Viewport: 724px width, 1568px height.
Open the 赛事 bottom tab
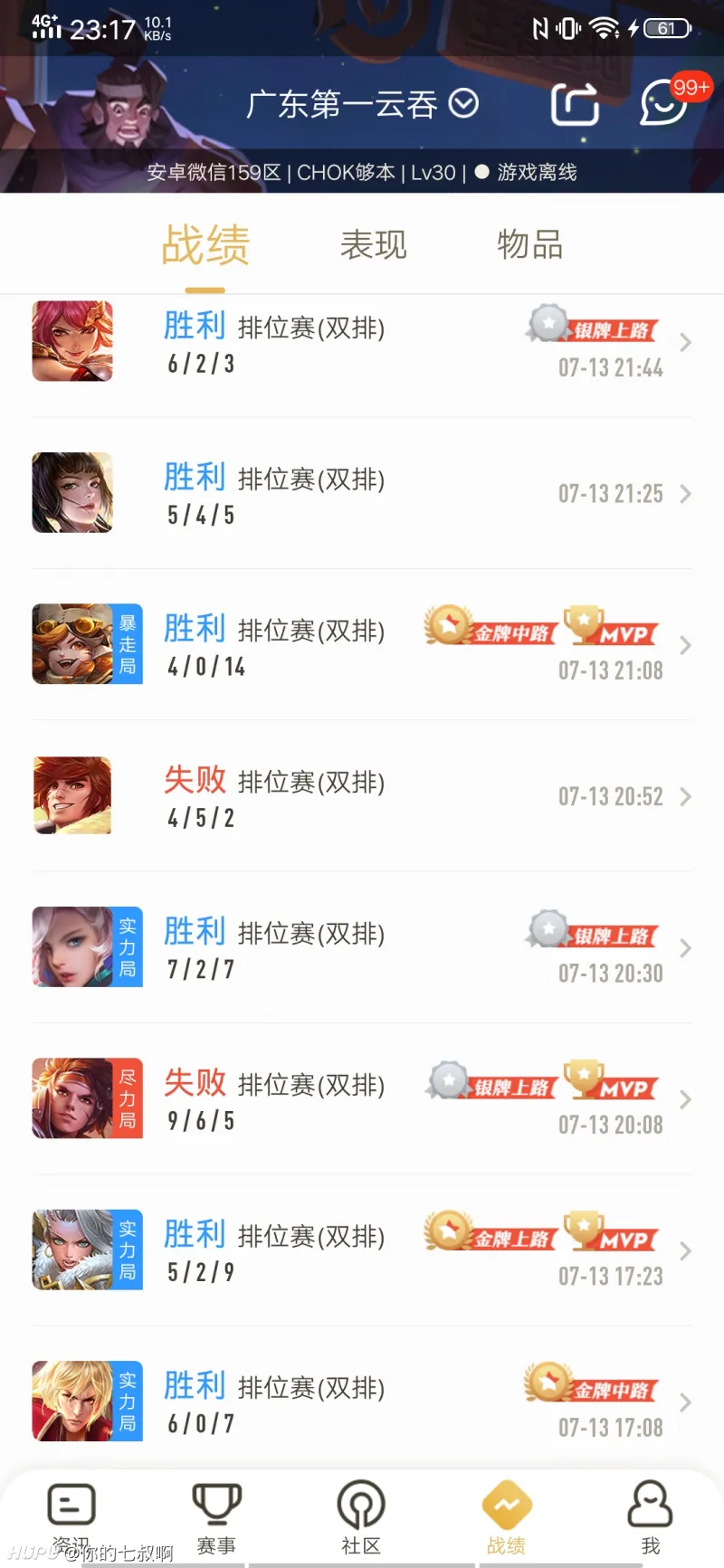[x=216, y=1517]
